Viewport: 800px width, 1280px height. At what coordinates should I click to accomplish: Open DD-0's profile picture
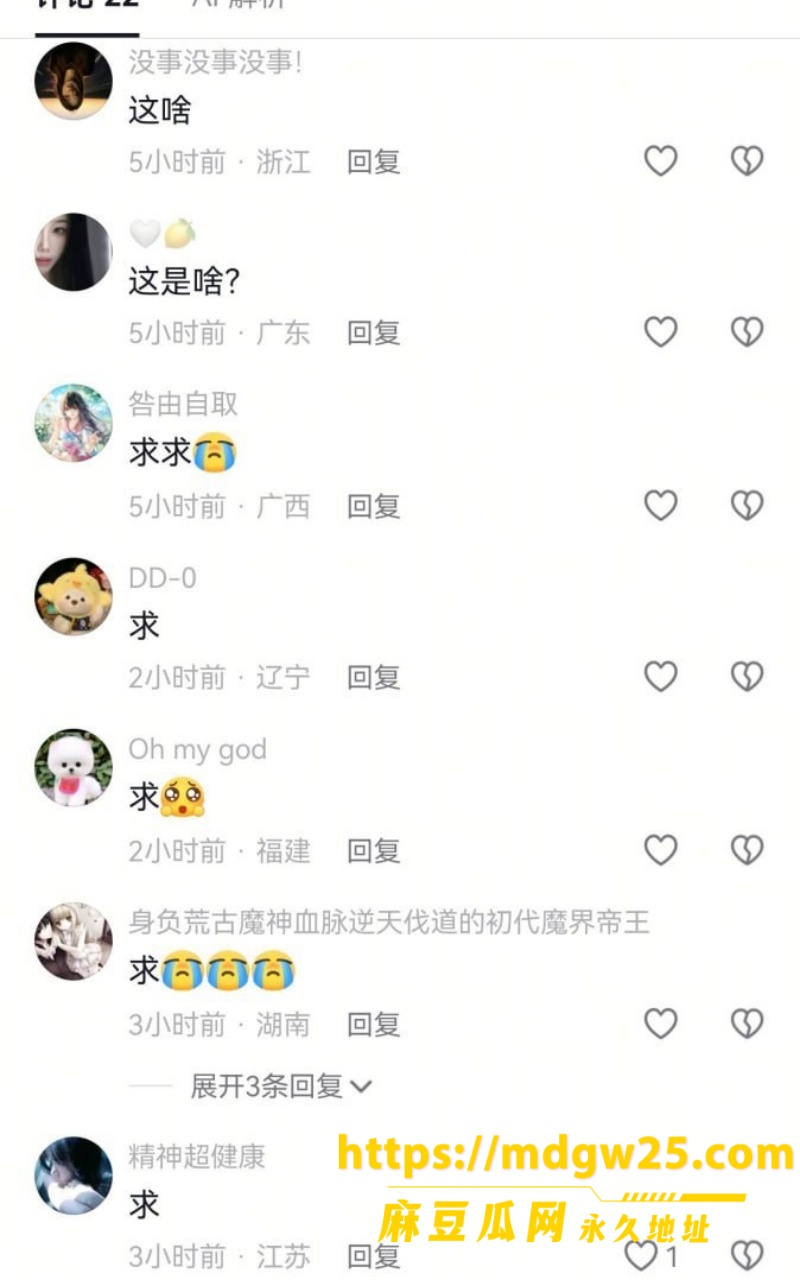[x=74, y=597]
